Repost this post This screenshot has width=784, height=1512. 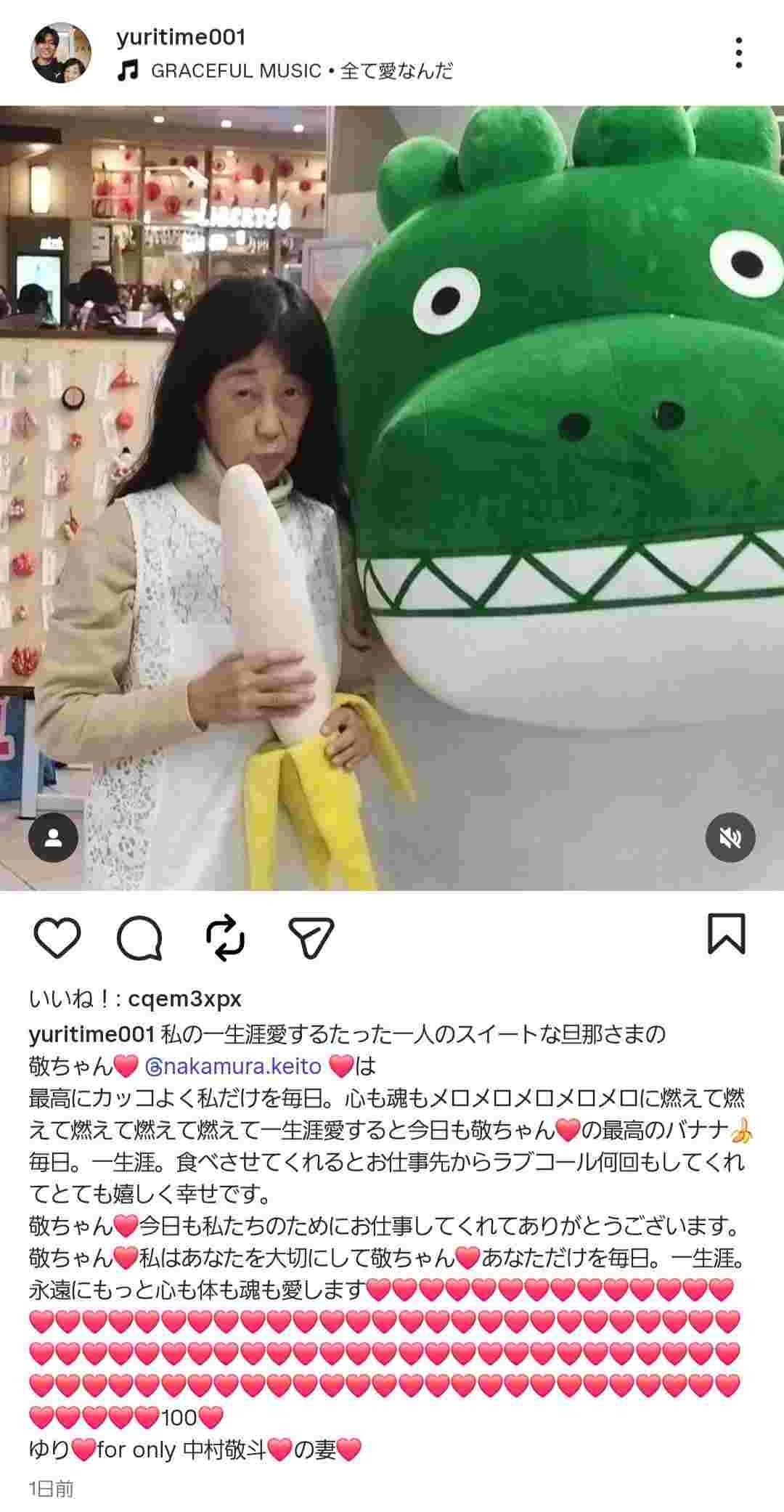225,937
